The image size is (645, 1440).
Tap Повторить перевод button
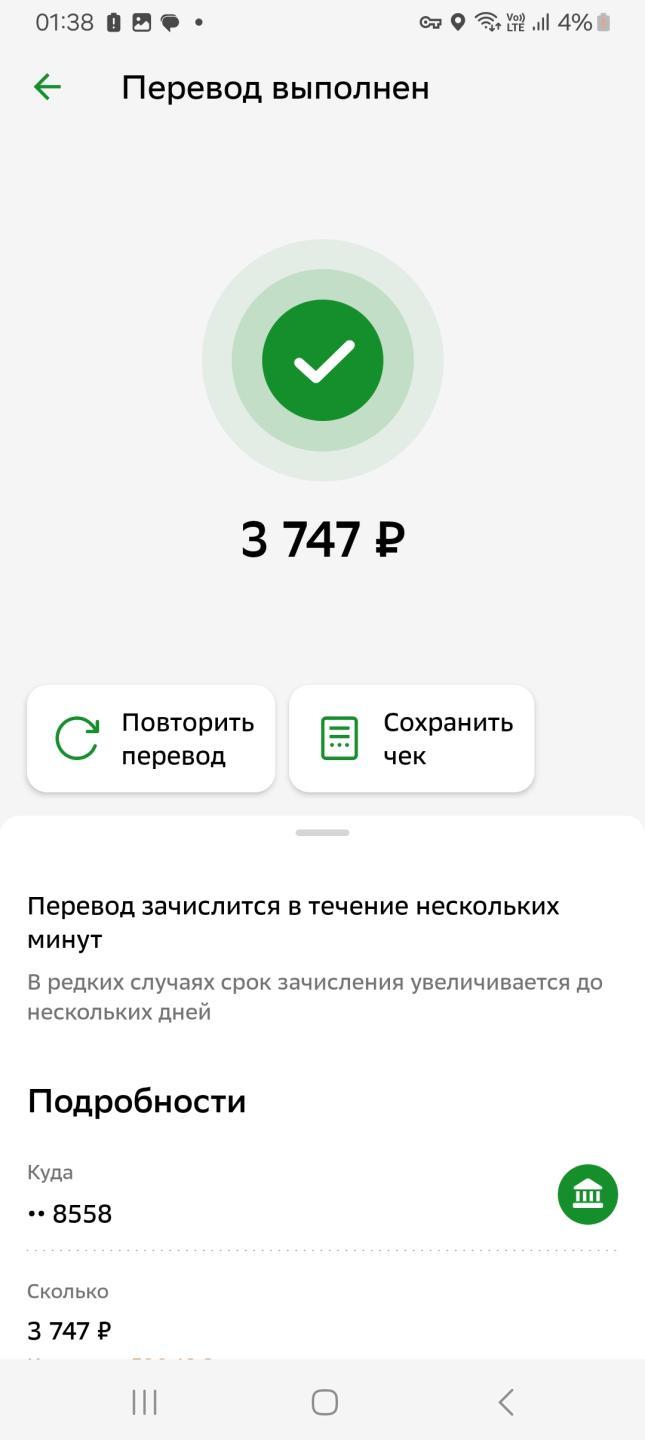[151, 739]
